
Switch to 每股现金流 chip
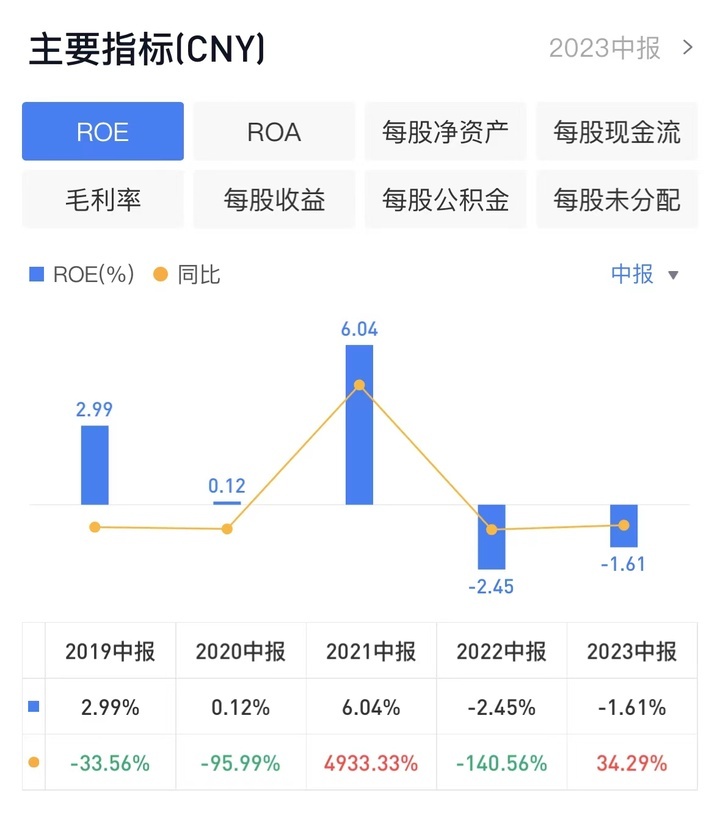pos(617,132)
